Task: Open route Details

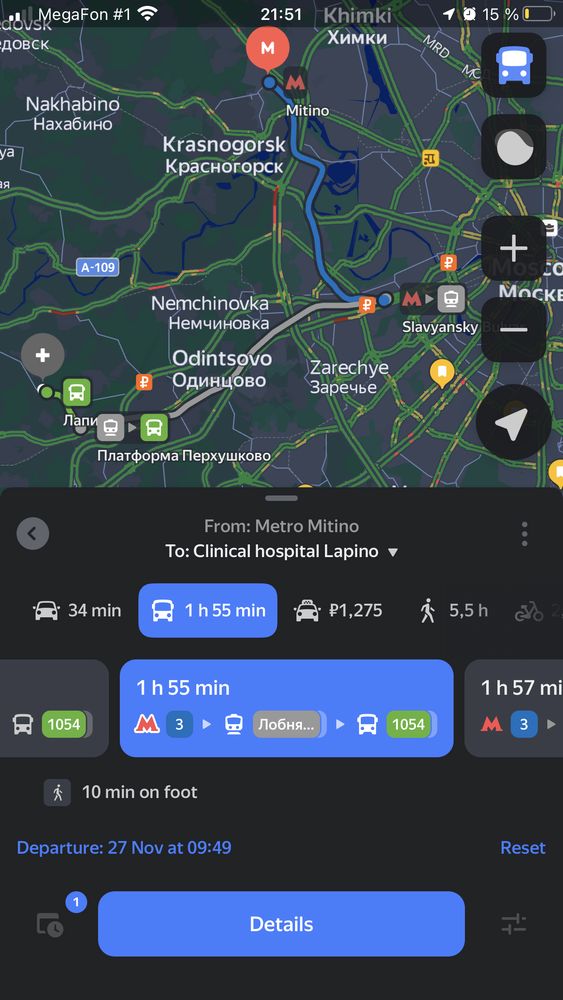Action: coord(281,923)
